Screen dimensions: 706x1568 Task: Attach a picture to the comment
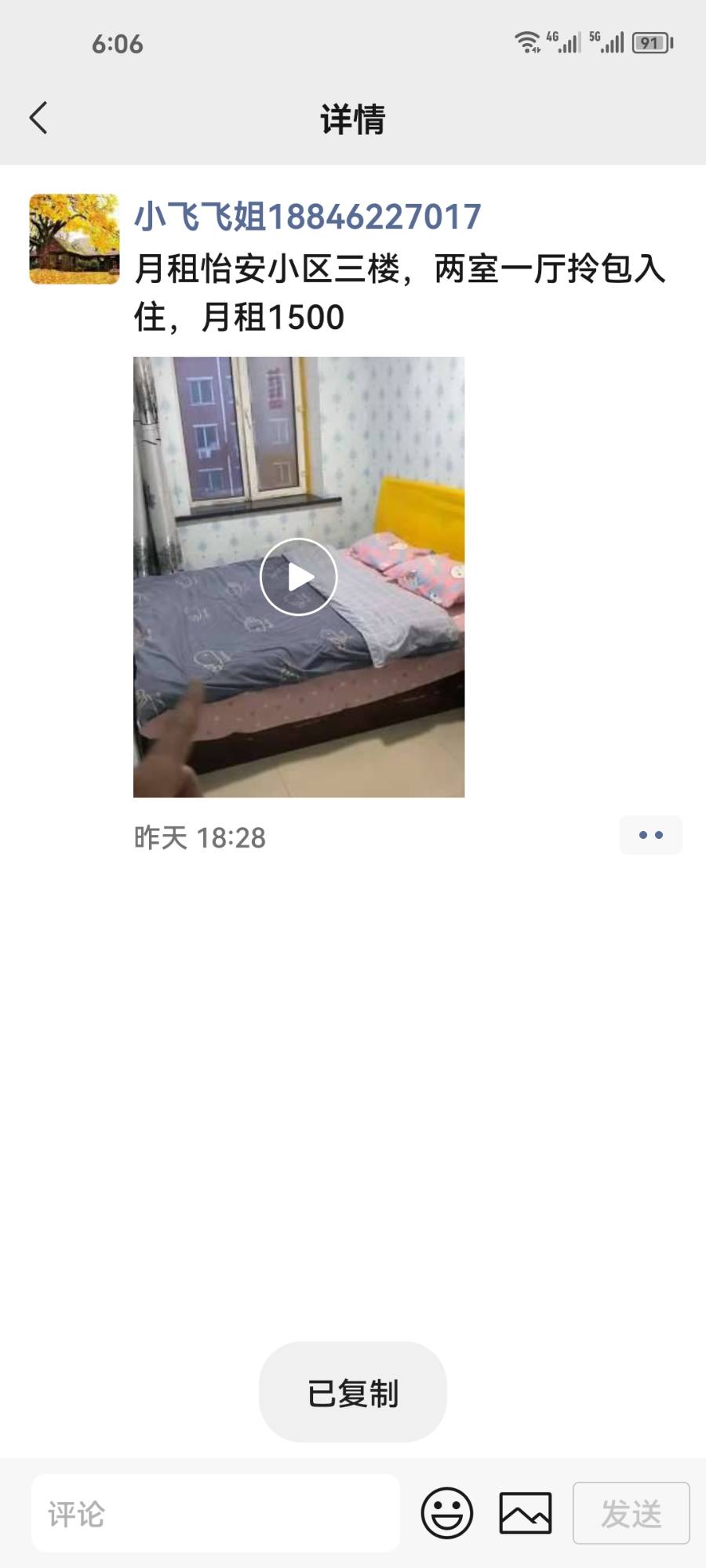526,1513
